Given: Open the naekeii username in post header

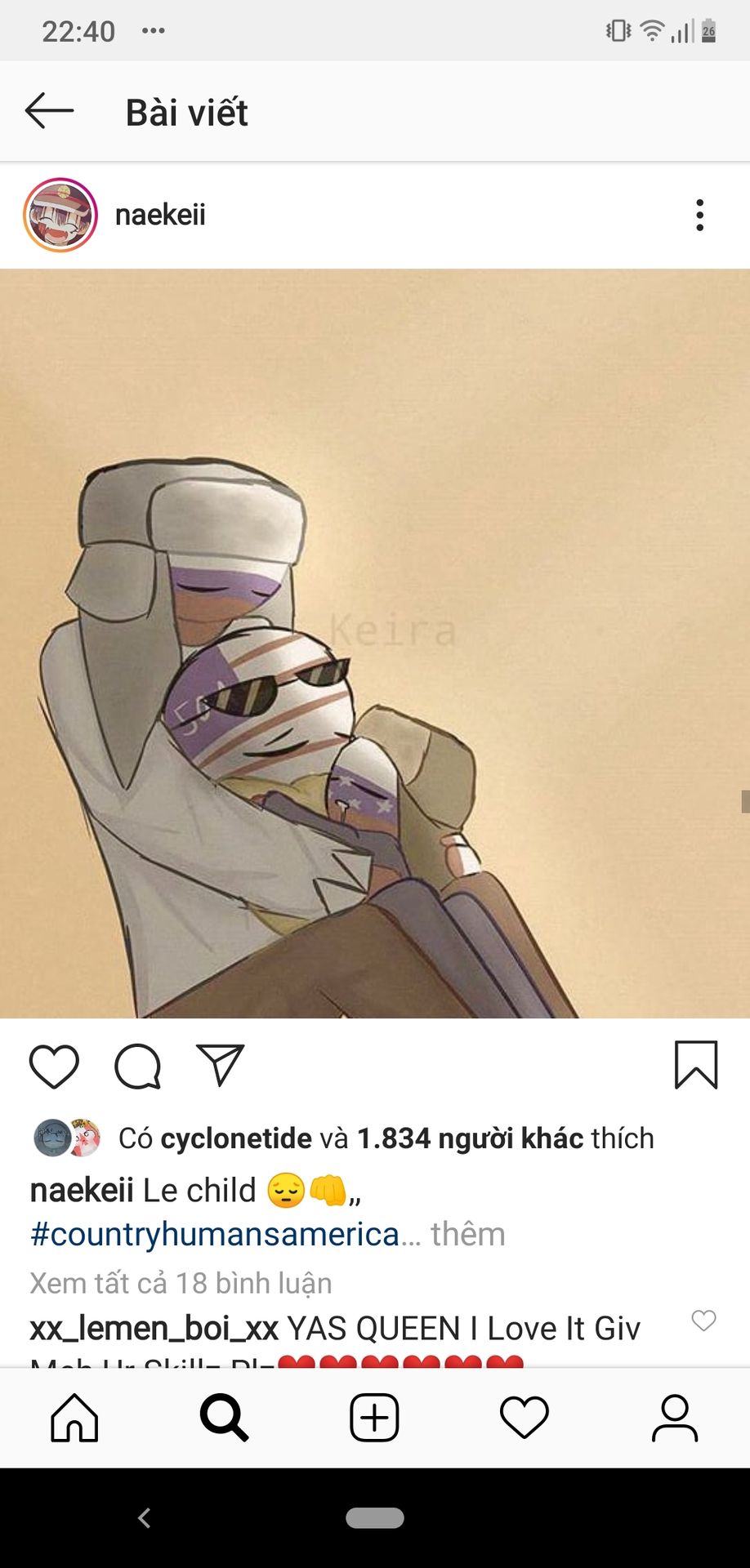Looking at the screenshot, I should 160,215.
